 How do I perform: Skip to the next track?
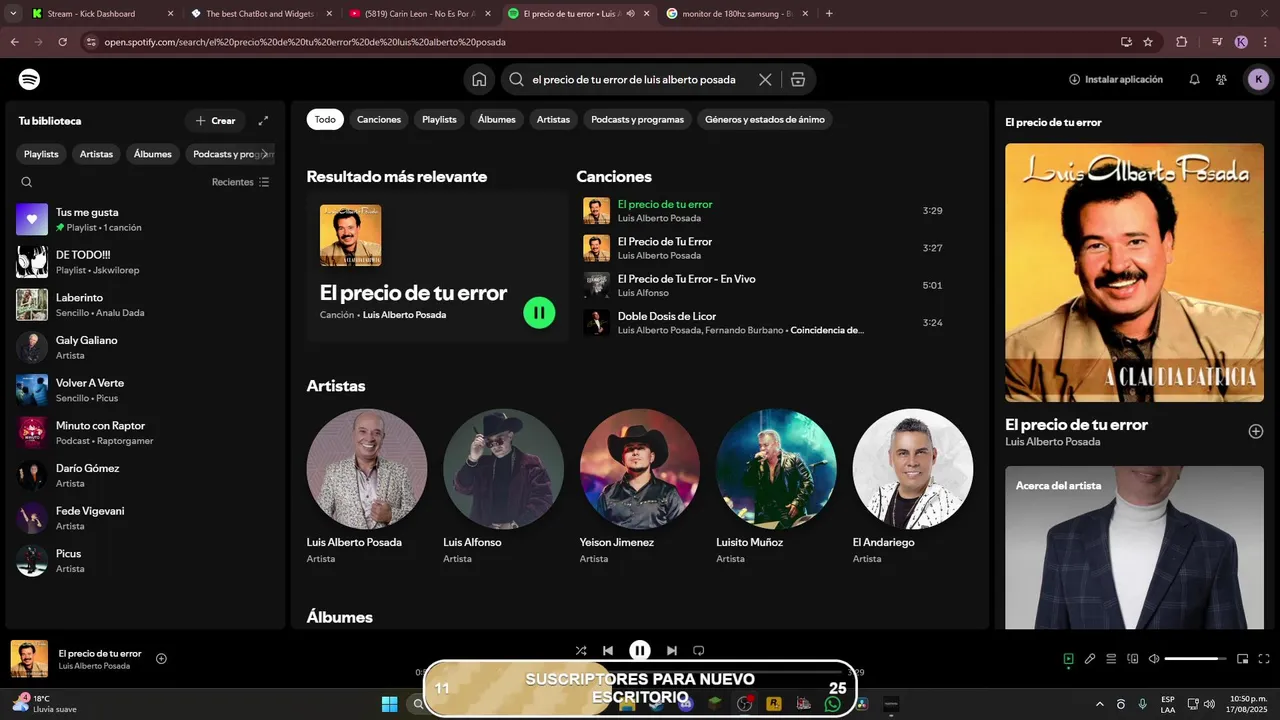pyautogui.click(x=672, y=650)
